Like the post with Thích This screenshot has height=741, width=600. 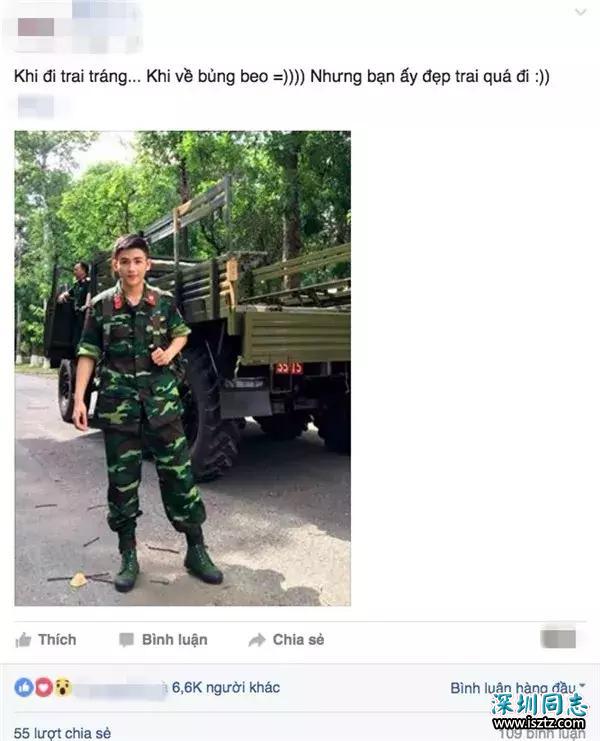tap(46, 640)
